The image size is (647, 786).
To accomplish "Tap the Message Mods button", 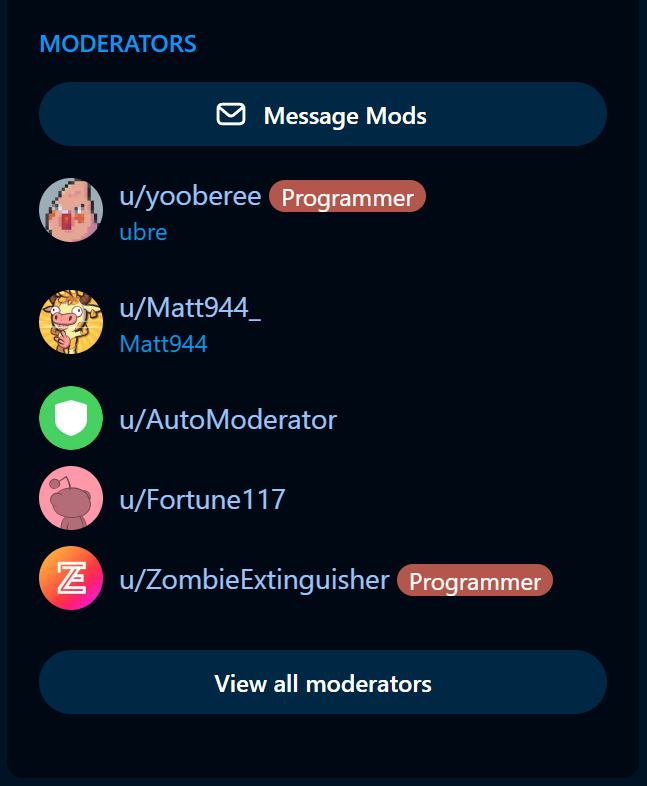I will 323,114.
